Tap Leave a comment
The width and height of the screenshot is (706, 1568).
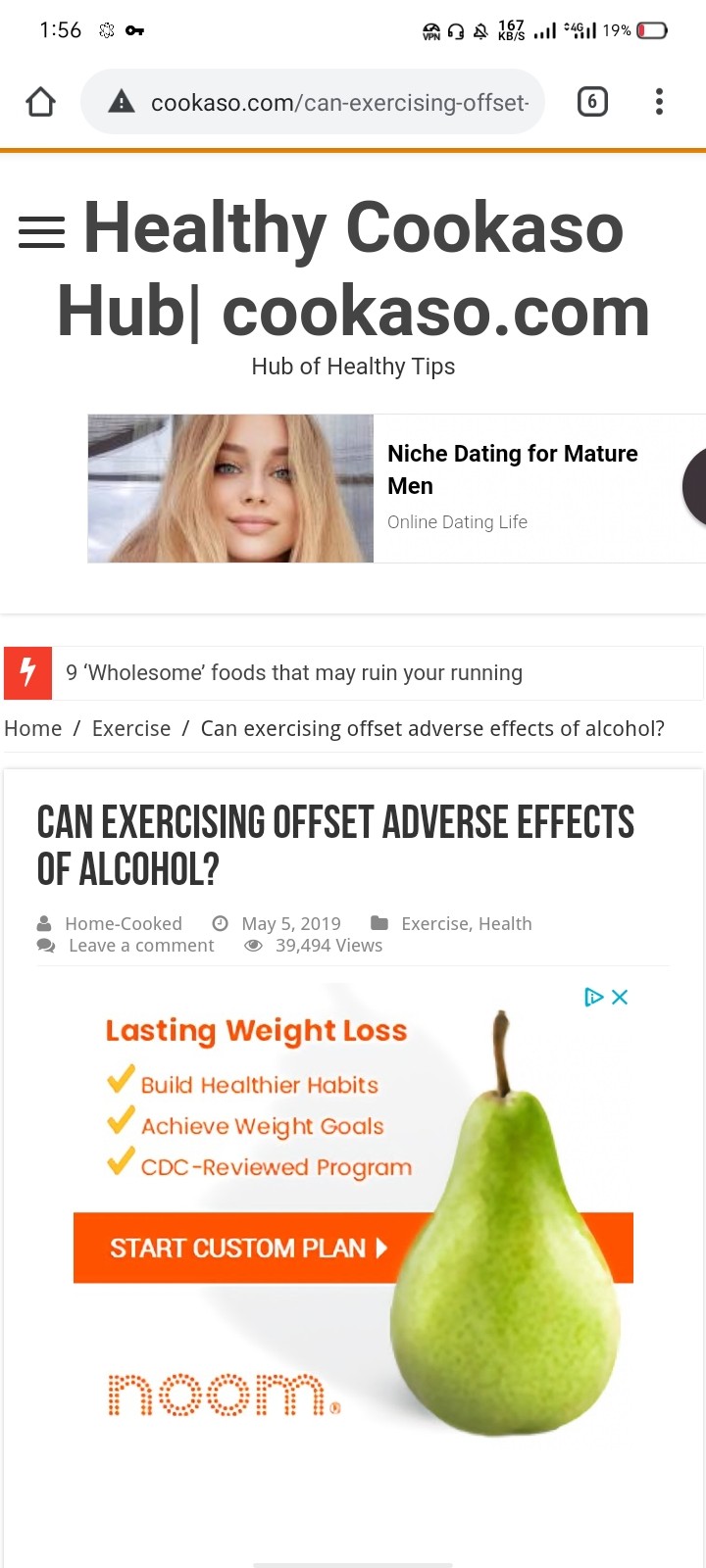coord(141,945)
